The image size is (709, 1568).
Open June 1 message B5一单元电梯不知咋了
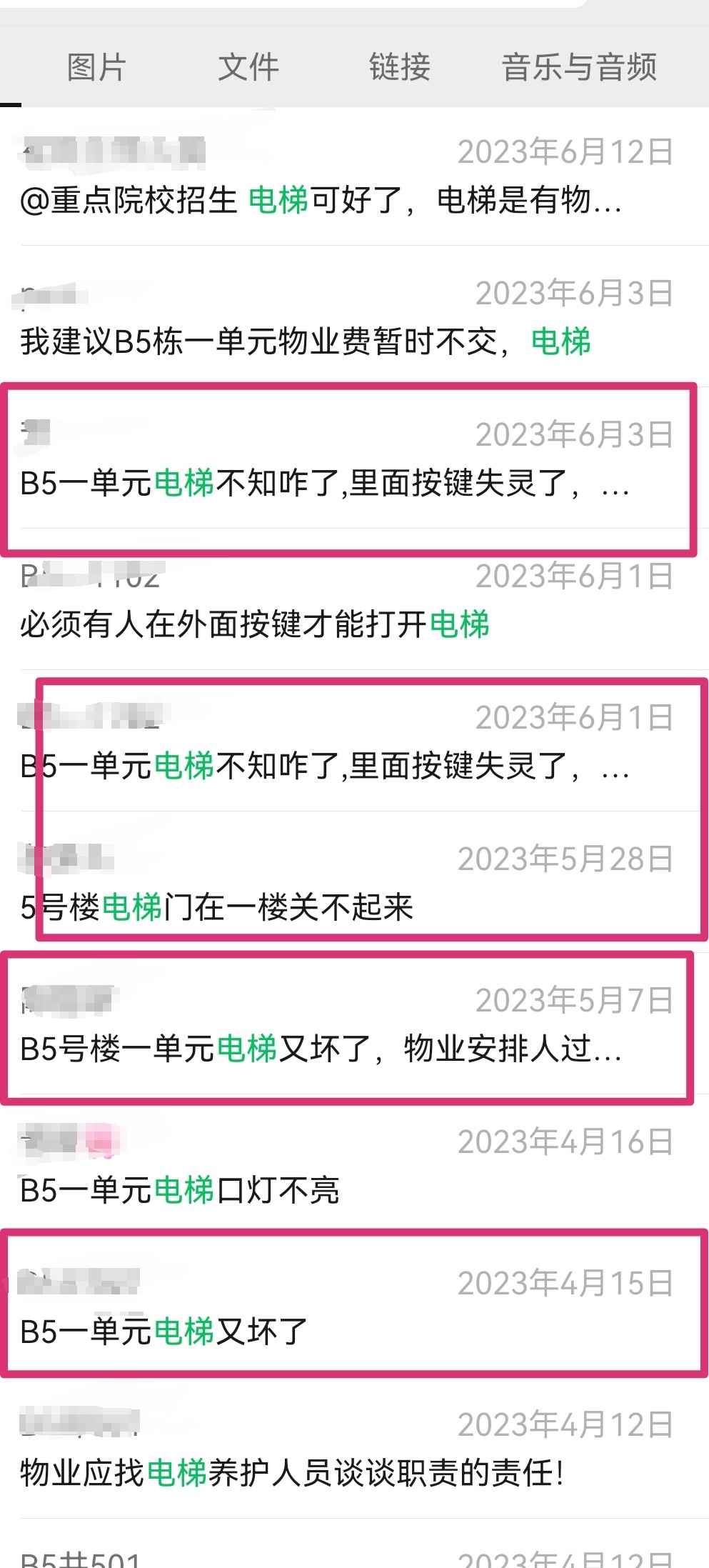point(325,765)
